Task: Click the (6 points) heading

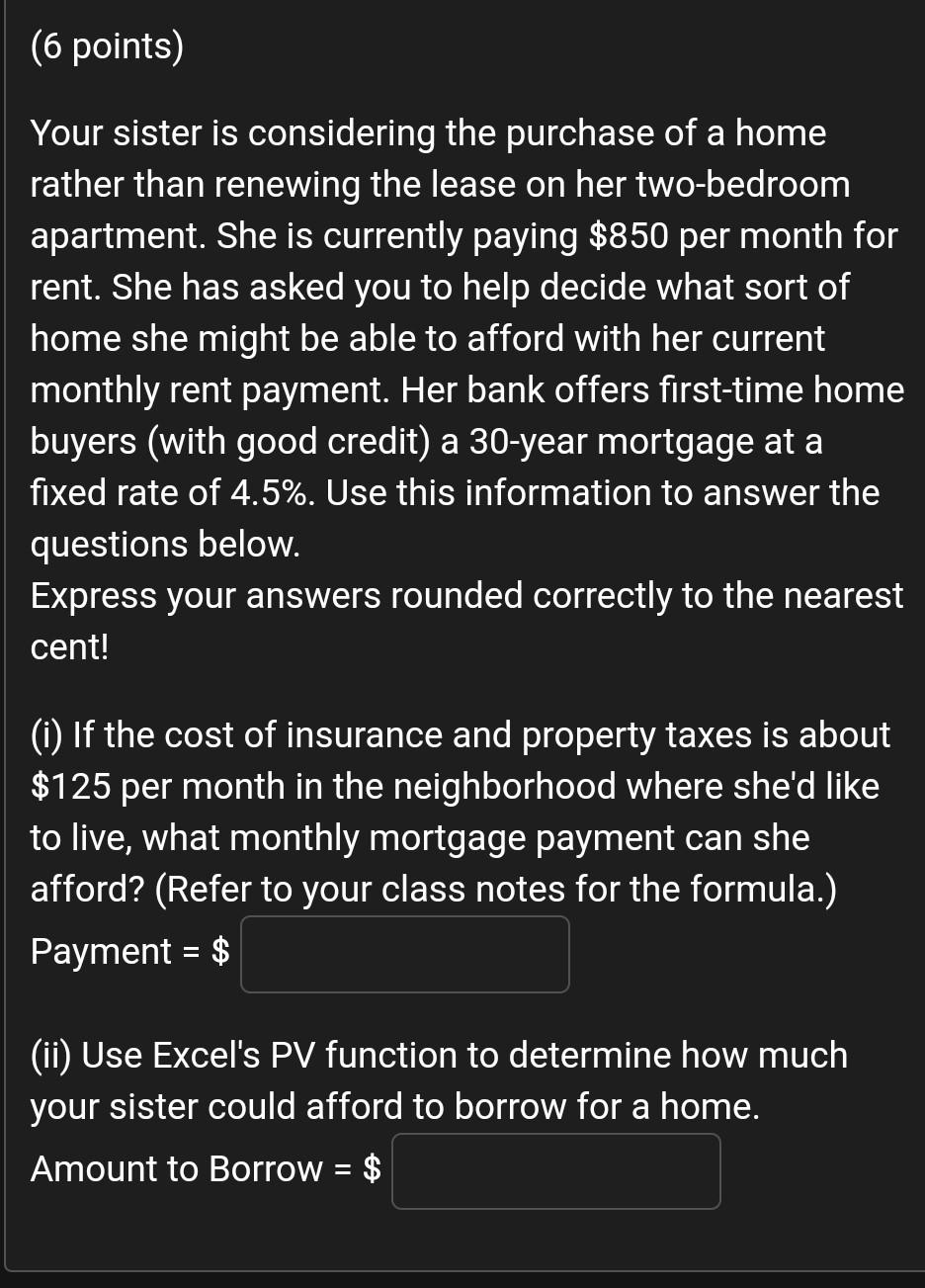Action: (x=106, y=43)
